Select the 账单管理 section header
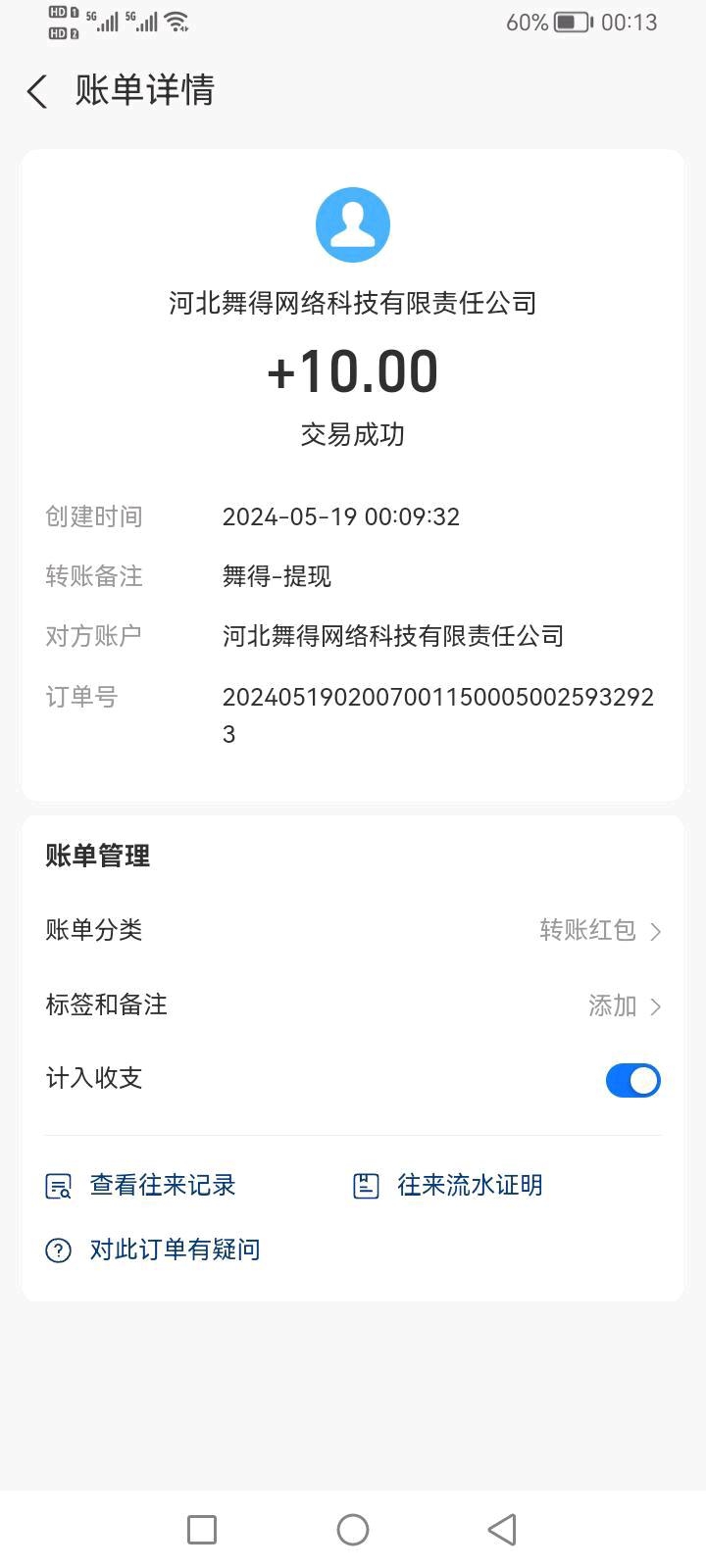Image resolution: width=706 pixels, height=1568 pixels. pos(96,856)
